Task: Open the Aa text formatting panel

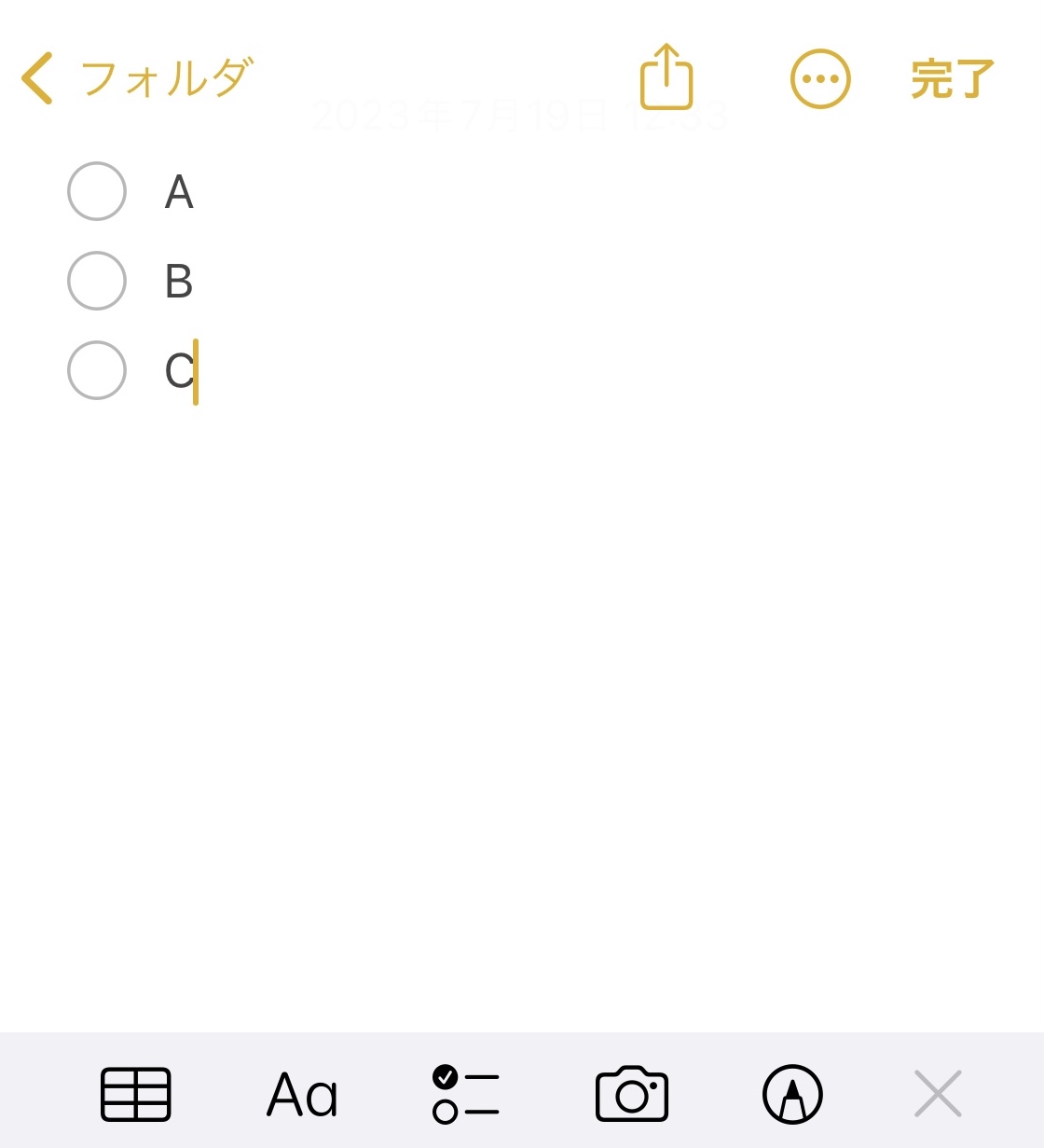Action: point(300,1093)
